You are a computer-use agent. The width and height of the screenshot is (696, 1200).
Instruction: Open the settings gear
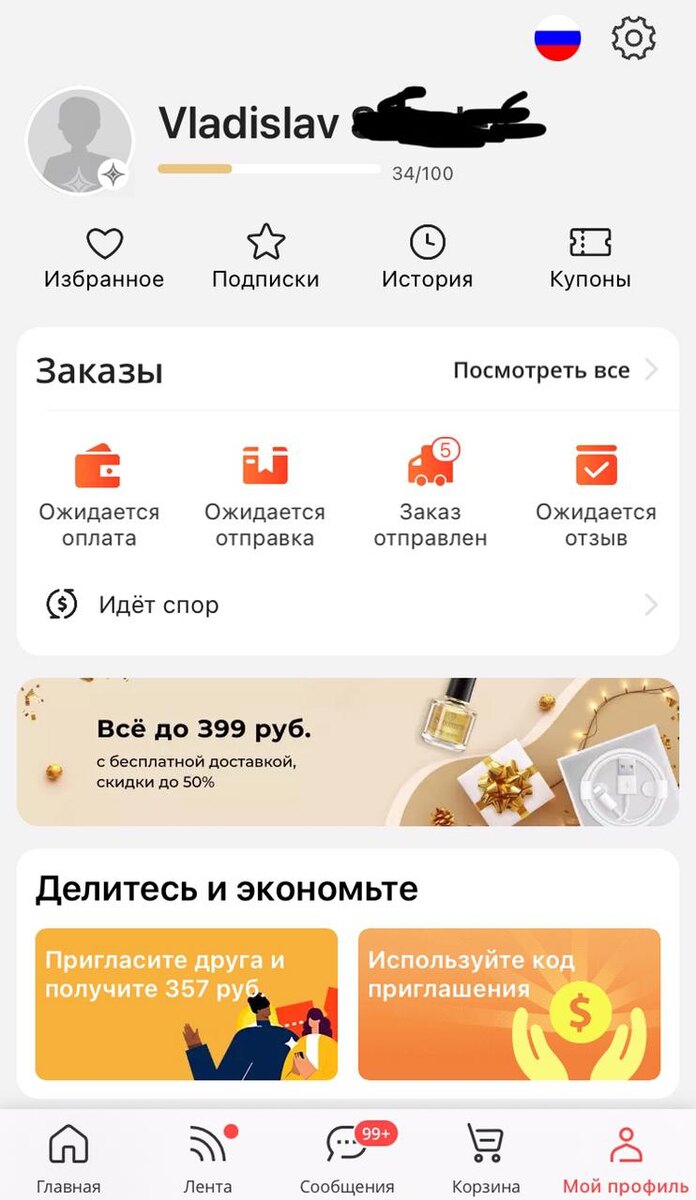tap(633, 39)
